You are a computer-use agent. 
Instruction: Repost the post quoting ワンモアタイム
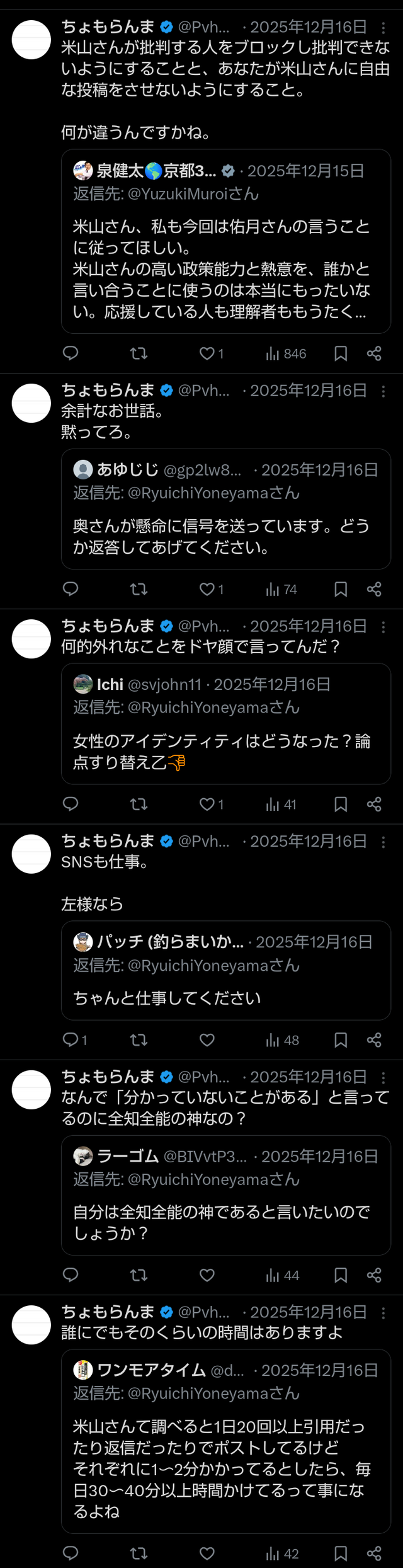pos(139,1554)
